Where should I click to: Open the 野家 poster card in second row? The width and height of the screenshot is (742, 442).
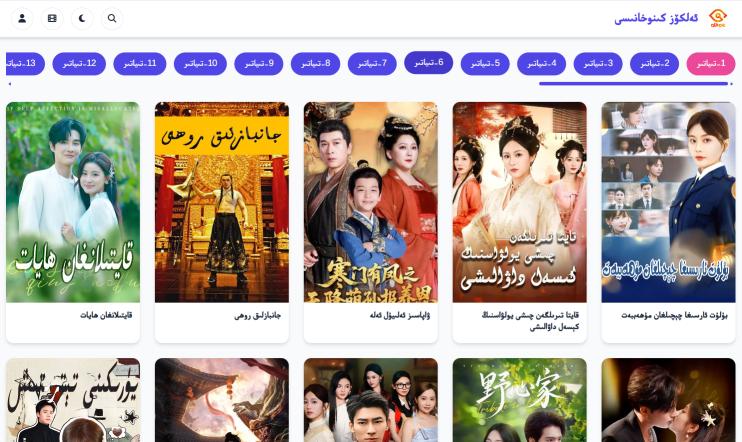tap(519, 400)
